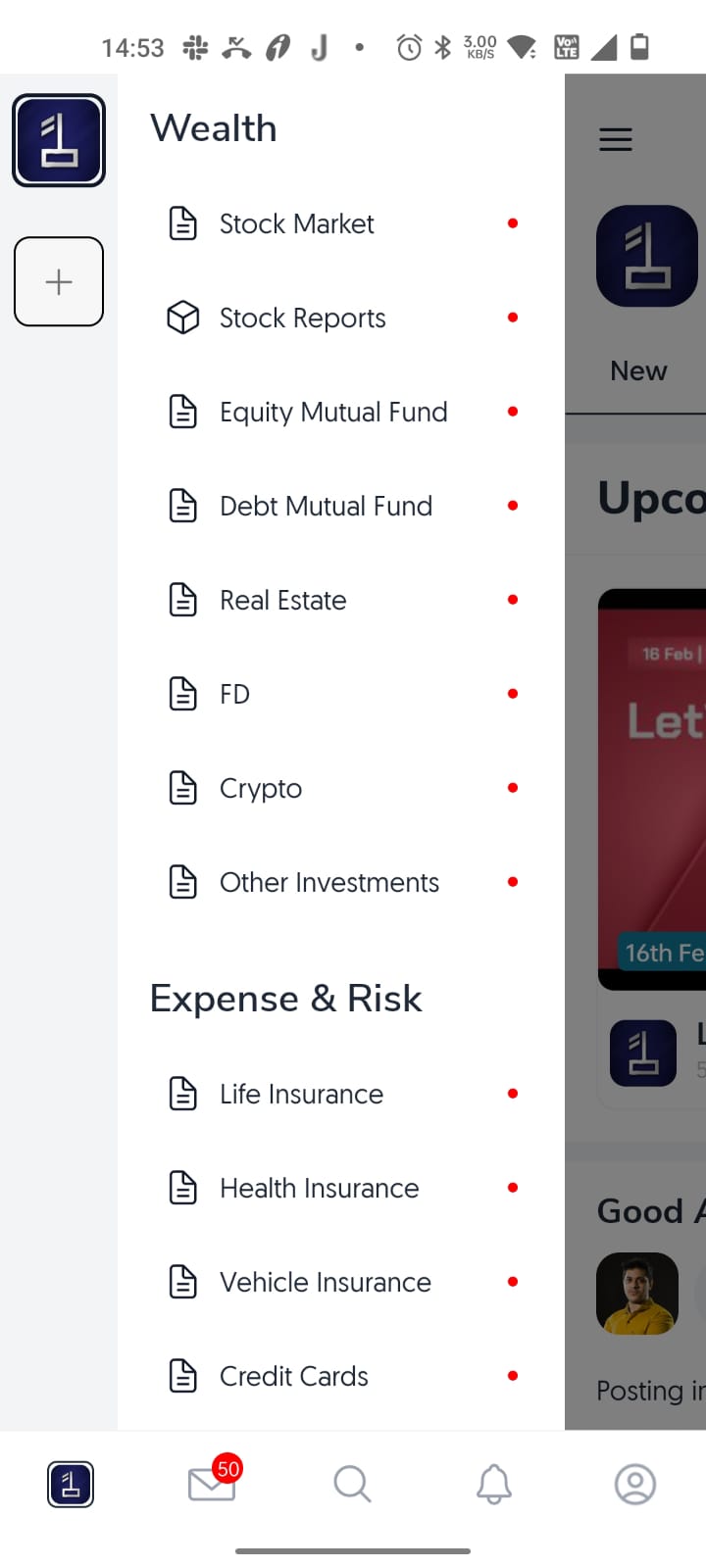Go to the profile tab
This screenshot has height=1568, width=706.
[635, 1484]
